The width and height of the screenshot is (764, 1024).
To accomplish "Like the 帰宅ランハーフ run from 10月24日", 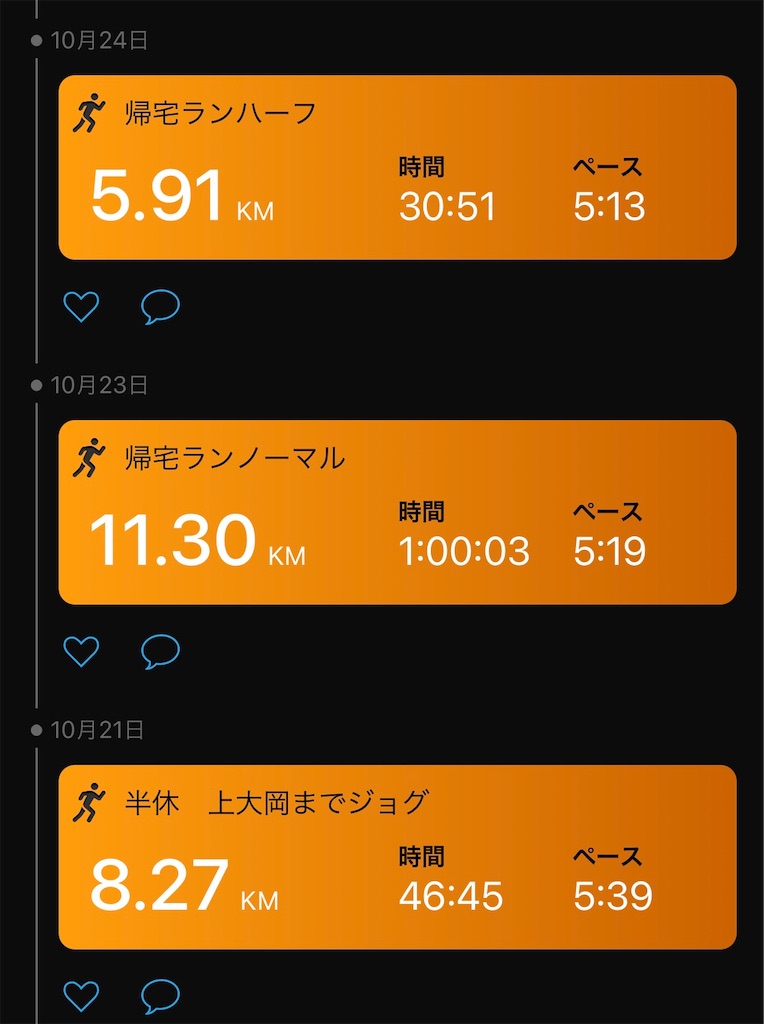I will point(81,306).
